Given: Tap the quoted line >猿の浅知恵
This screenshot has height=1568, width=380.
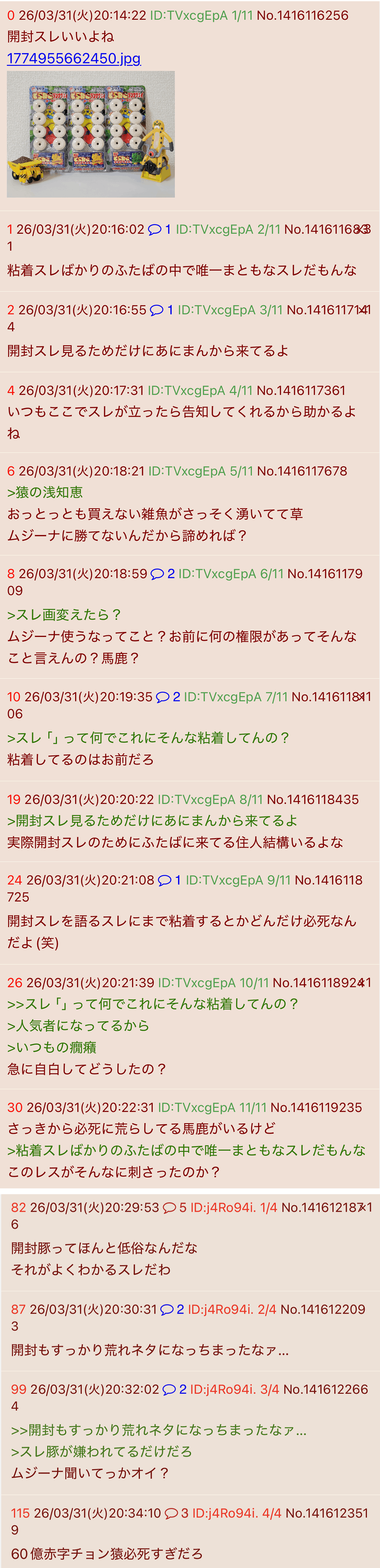Looking at the screenshot, I should pos(44,492).
